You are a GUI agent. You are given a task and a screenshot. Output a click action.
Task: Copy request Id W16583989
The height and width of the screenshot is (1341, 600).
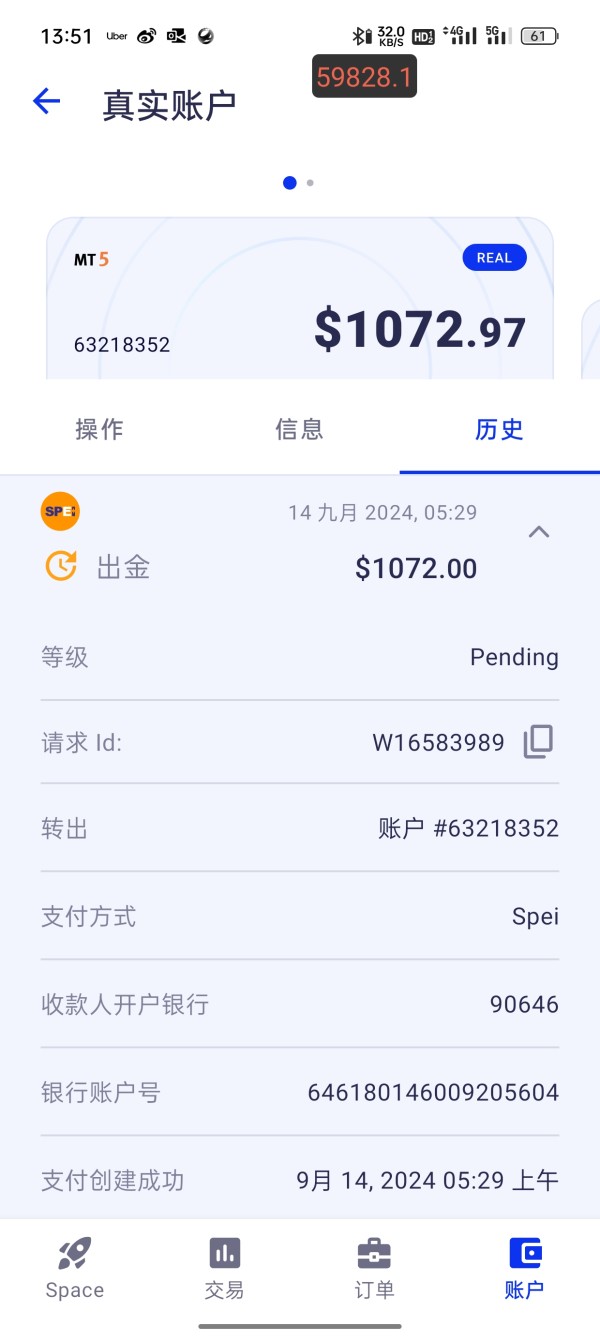pyautogui.click(x=538, y=741)
